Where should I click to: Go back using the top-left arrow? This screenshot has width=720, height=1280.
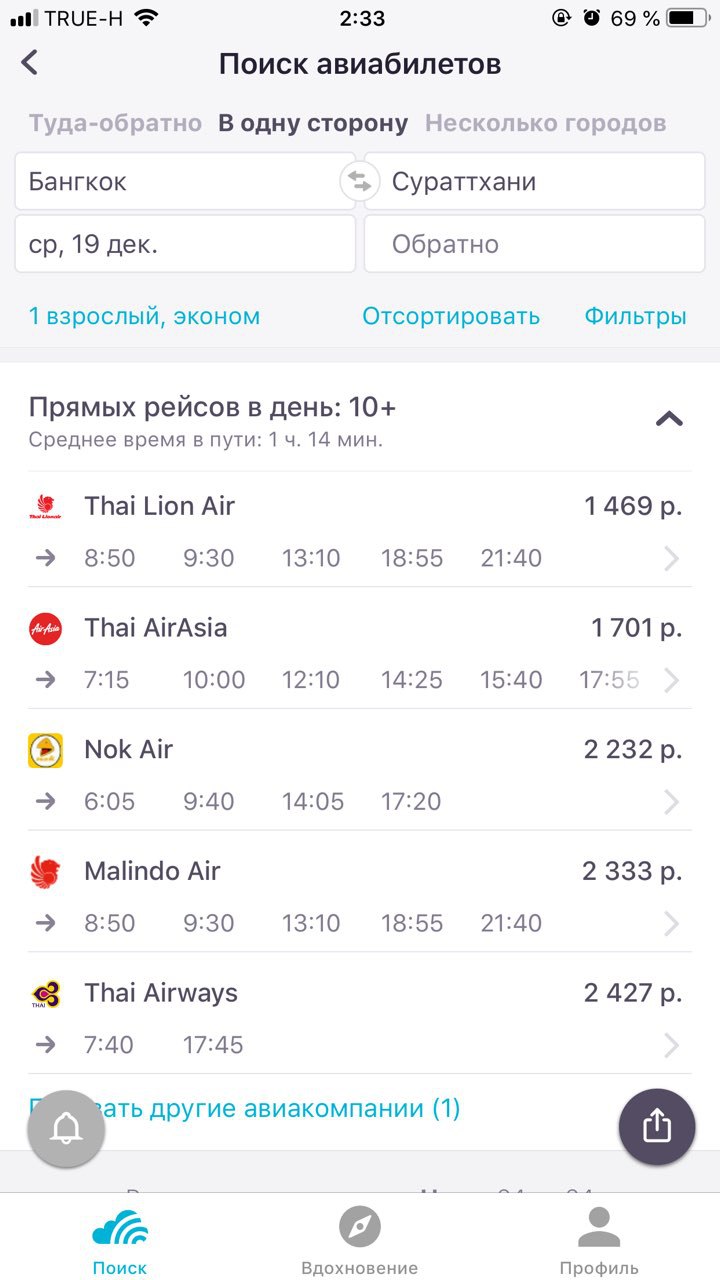point(30,63)
